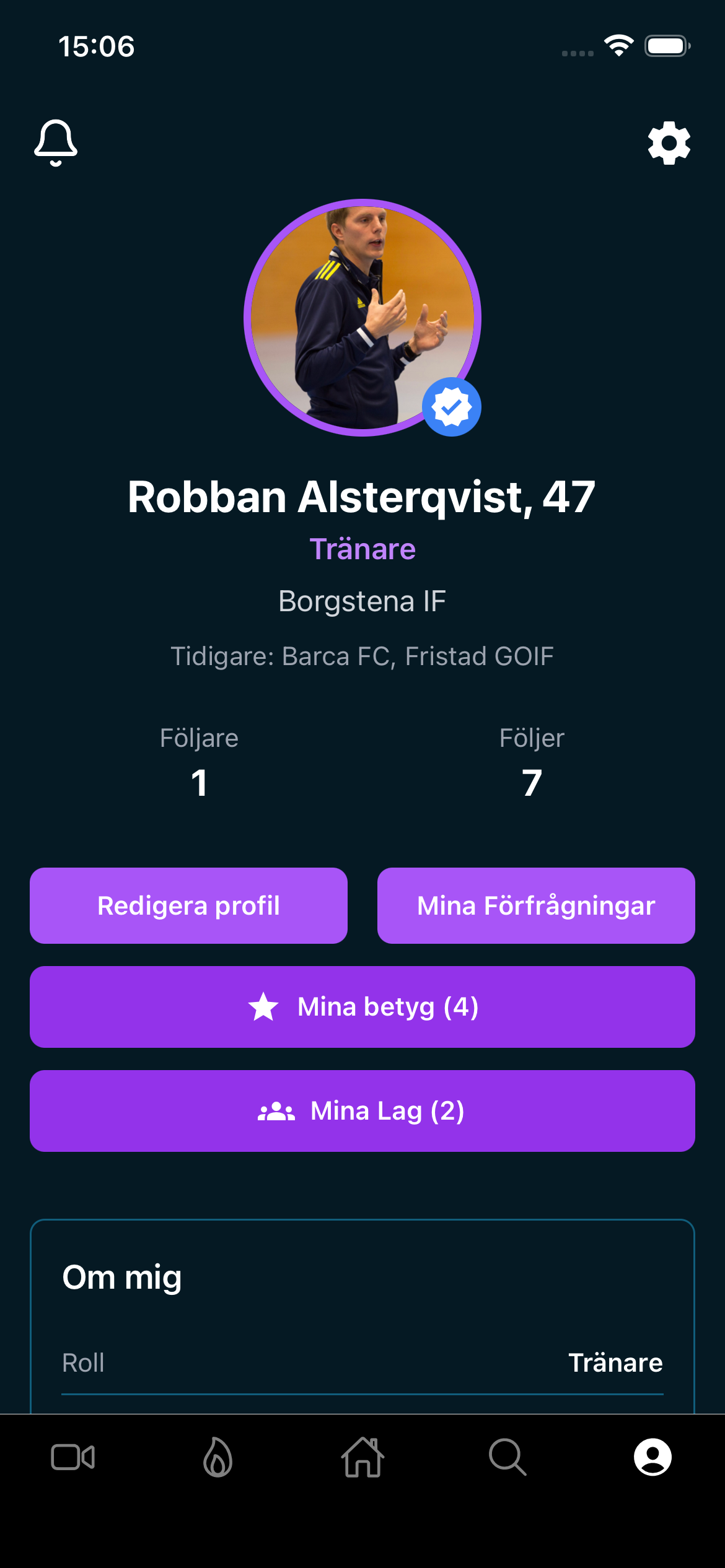This screenshot has width=725, height=1568.
Task: Tap the blue verified badge on the avatar
Action: (x=453, y=406)
